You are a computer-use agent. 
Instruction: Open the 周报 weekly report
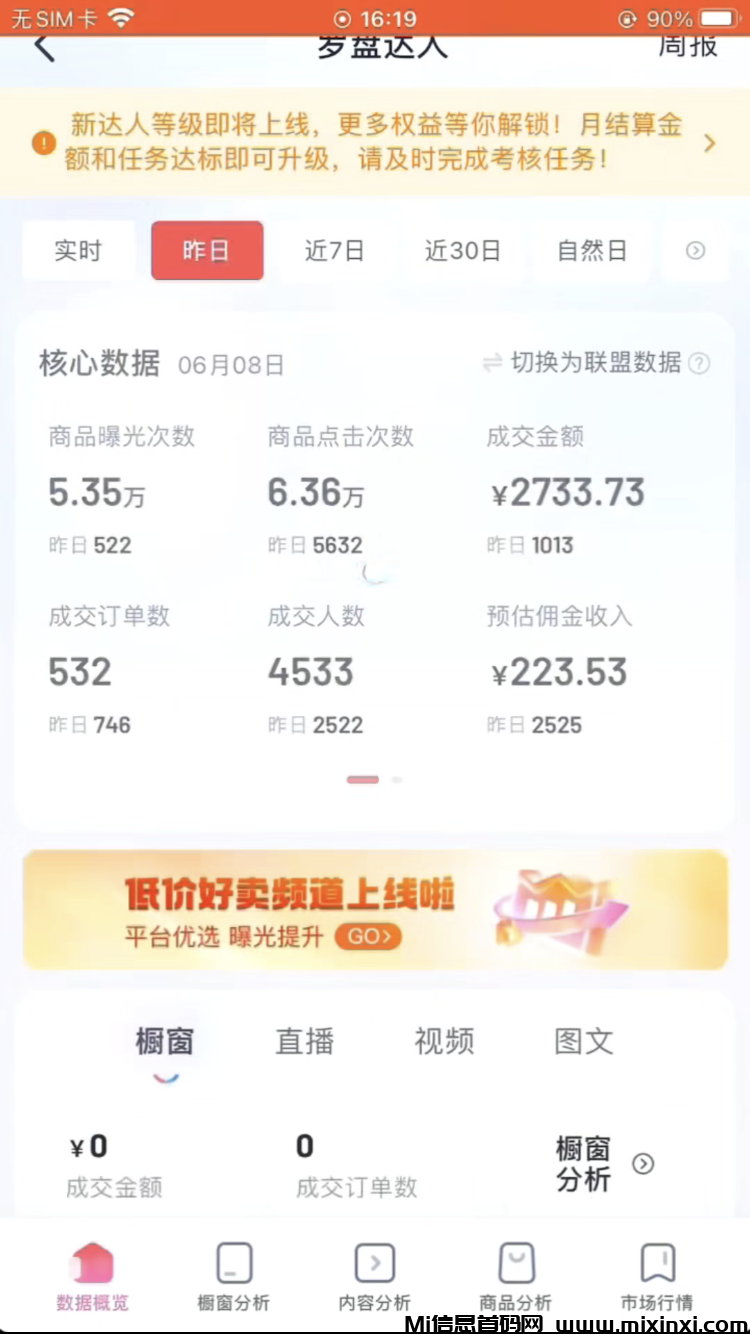(x=688, y=46)
